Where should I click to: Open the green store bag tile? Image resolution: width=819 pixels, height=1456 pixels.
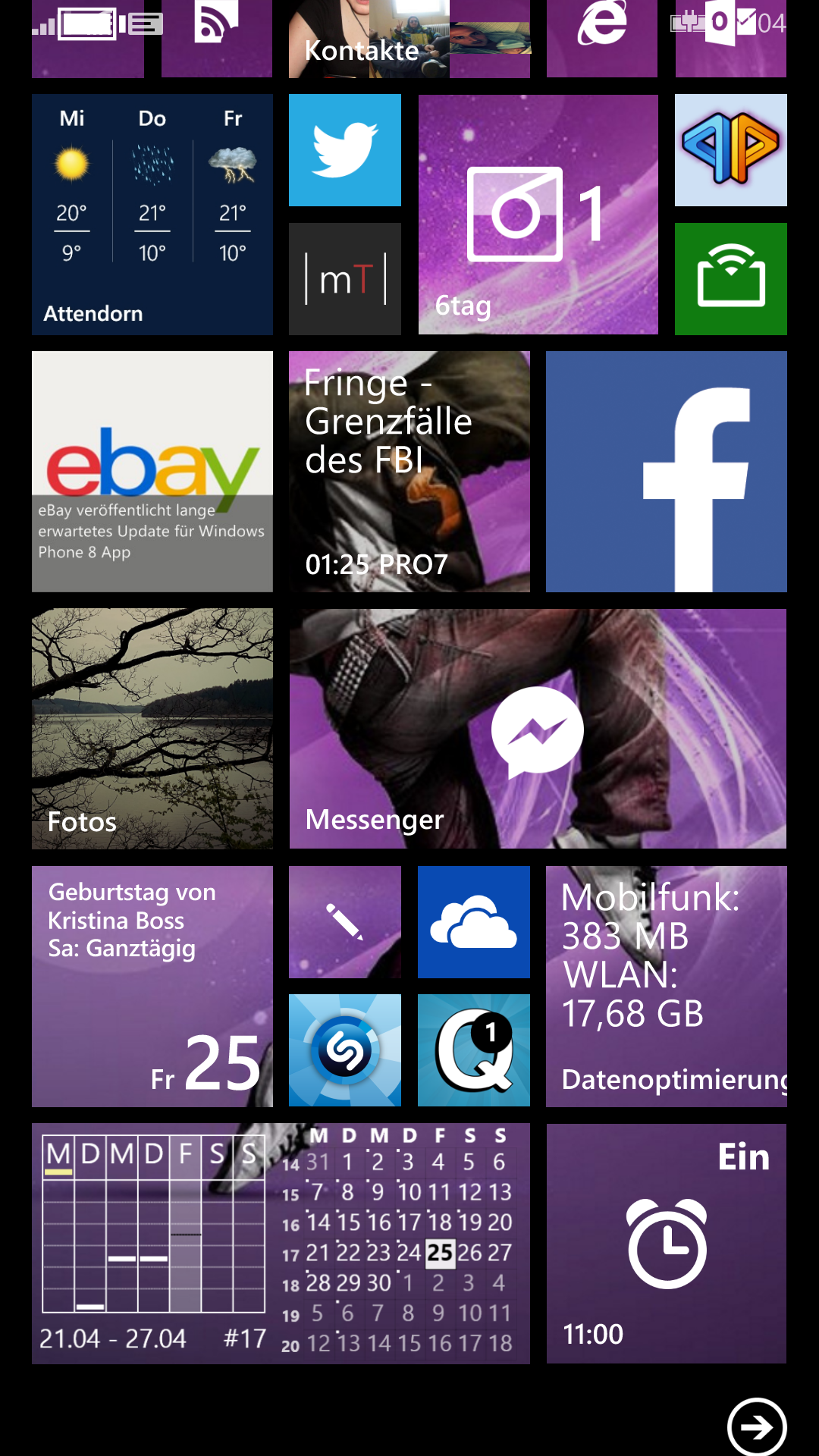731,279
